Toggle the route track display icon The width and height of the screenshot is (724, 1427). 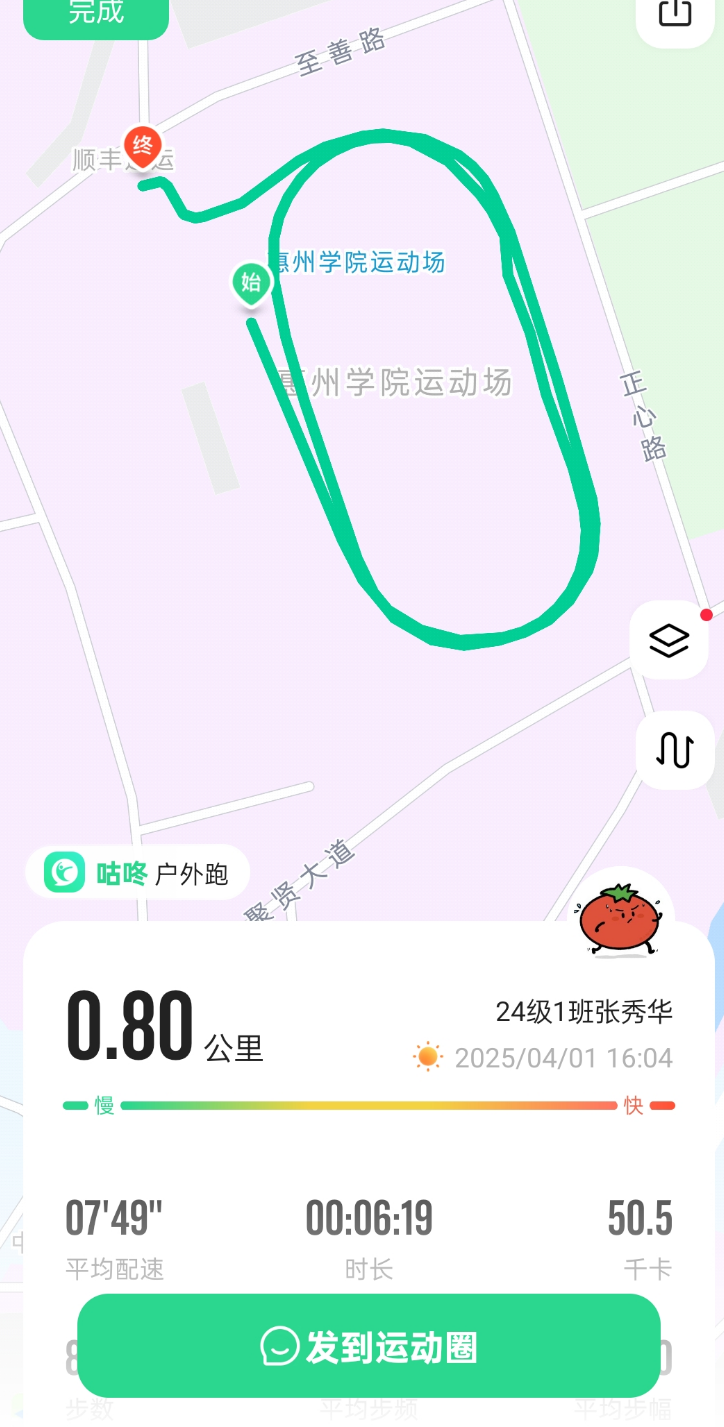click(x=674, y=750)
